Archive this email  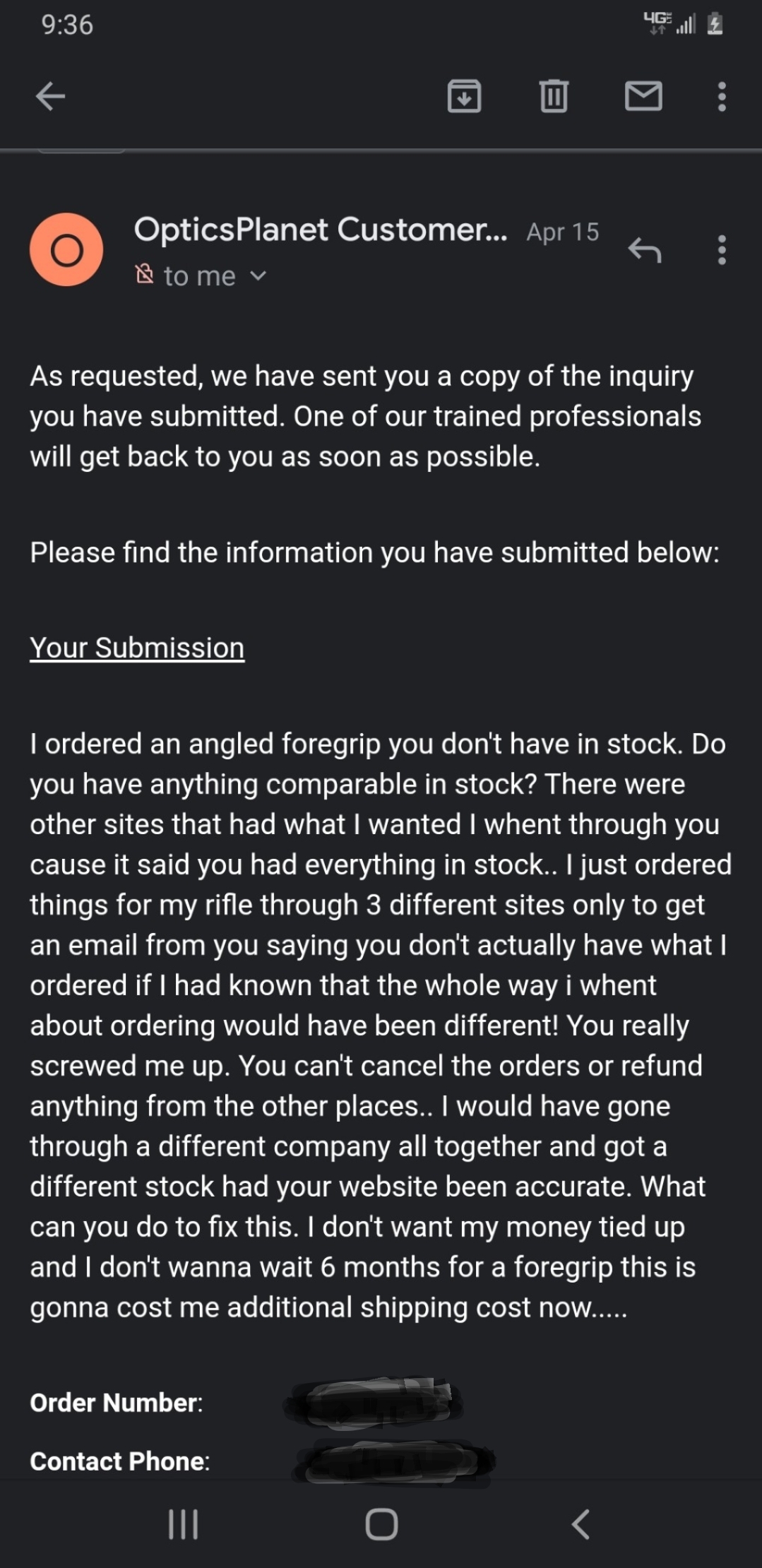pyautogui.click(x=464, y=97)
